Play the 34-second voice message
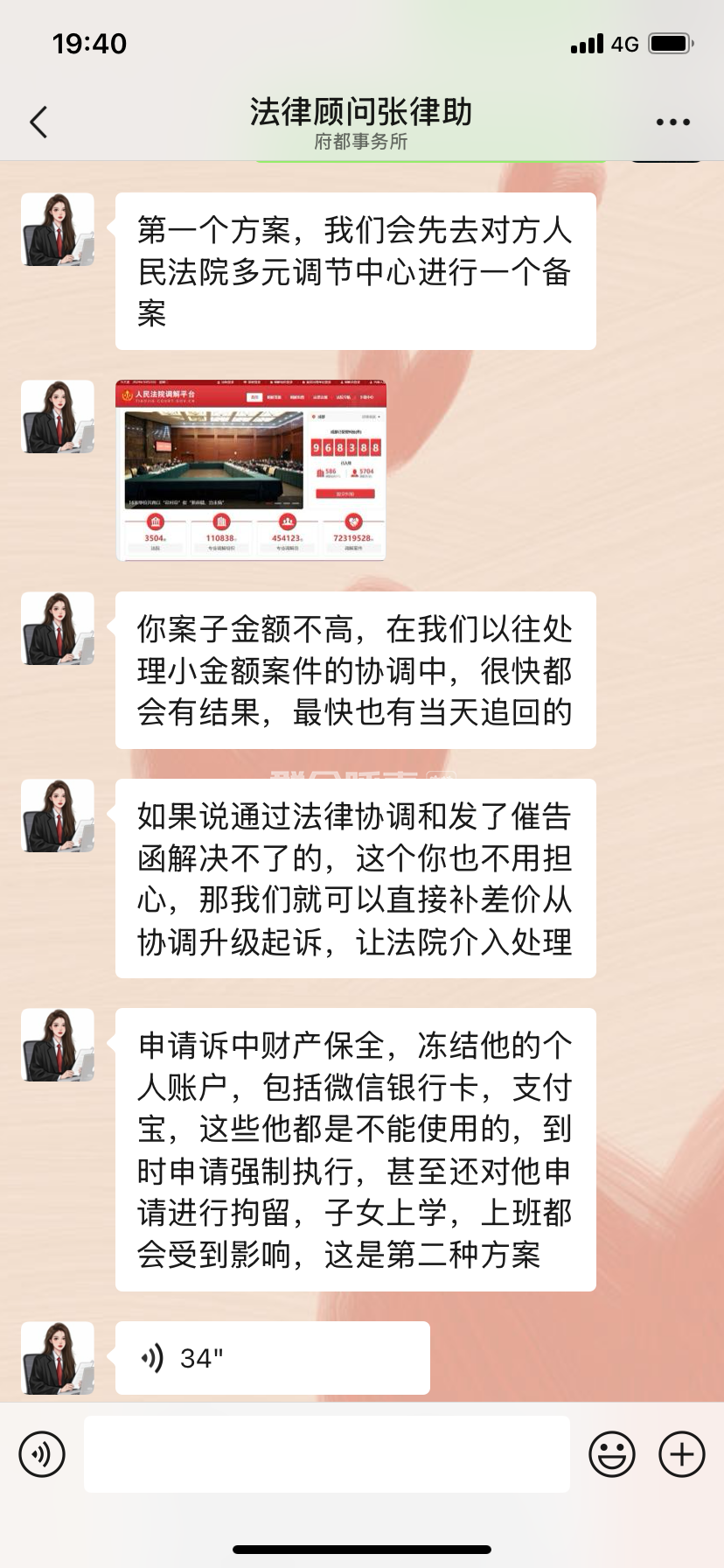 click(x=272, y=1357)
